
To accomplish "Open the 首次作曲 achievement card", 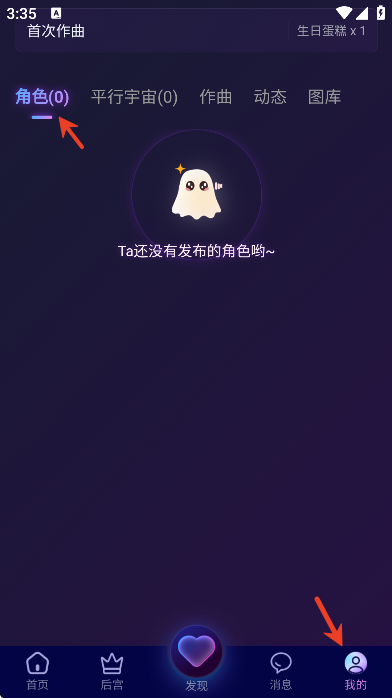I will 196,31.
